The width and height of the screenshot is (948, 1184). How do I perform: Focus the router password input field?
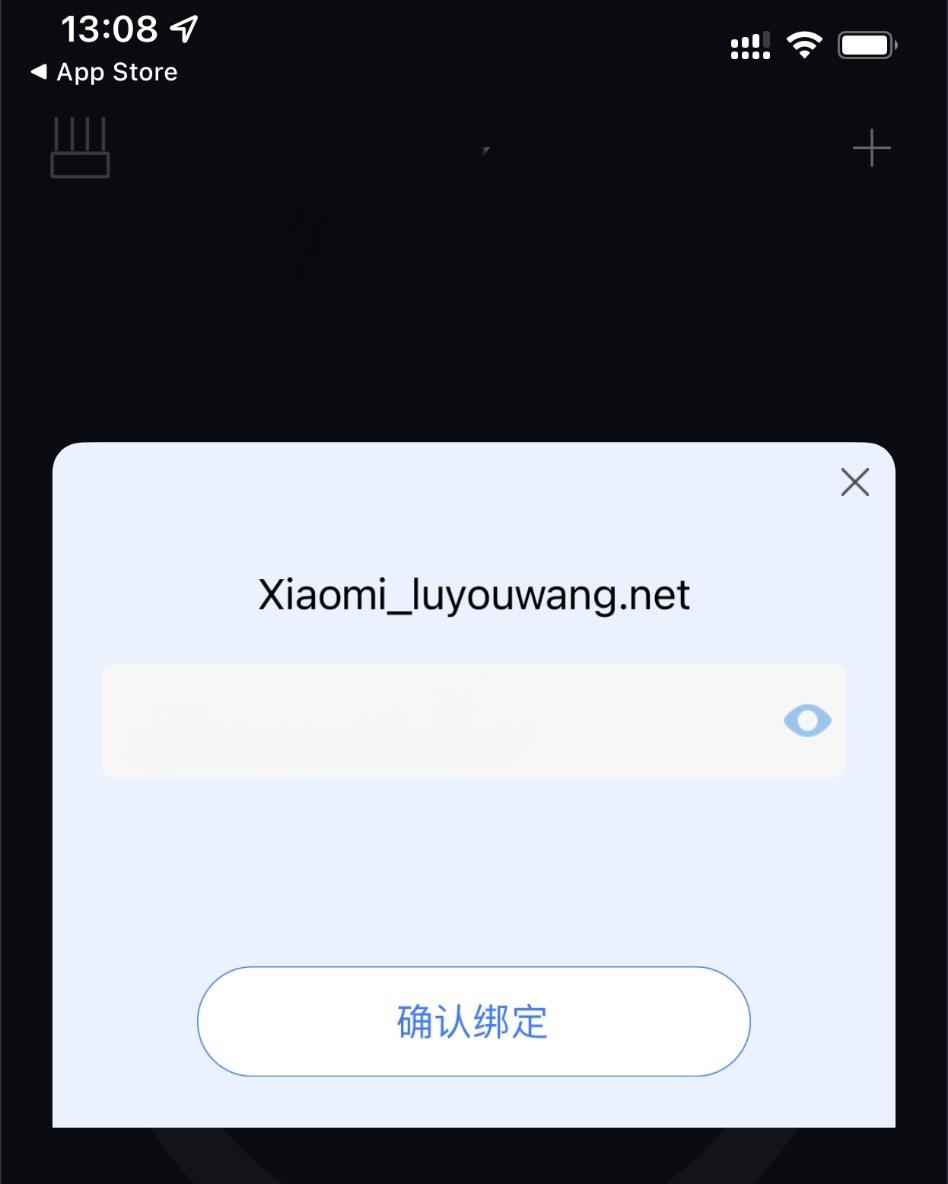[x=440, y=720]
